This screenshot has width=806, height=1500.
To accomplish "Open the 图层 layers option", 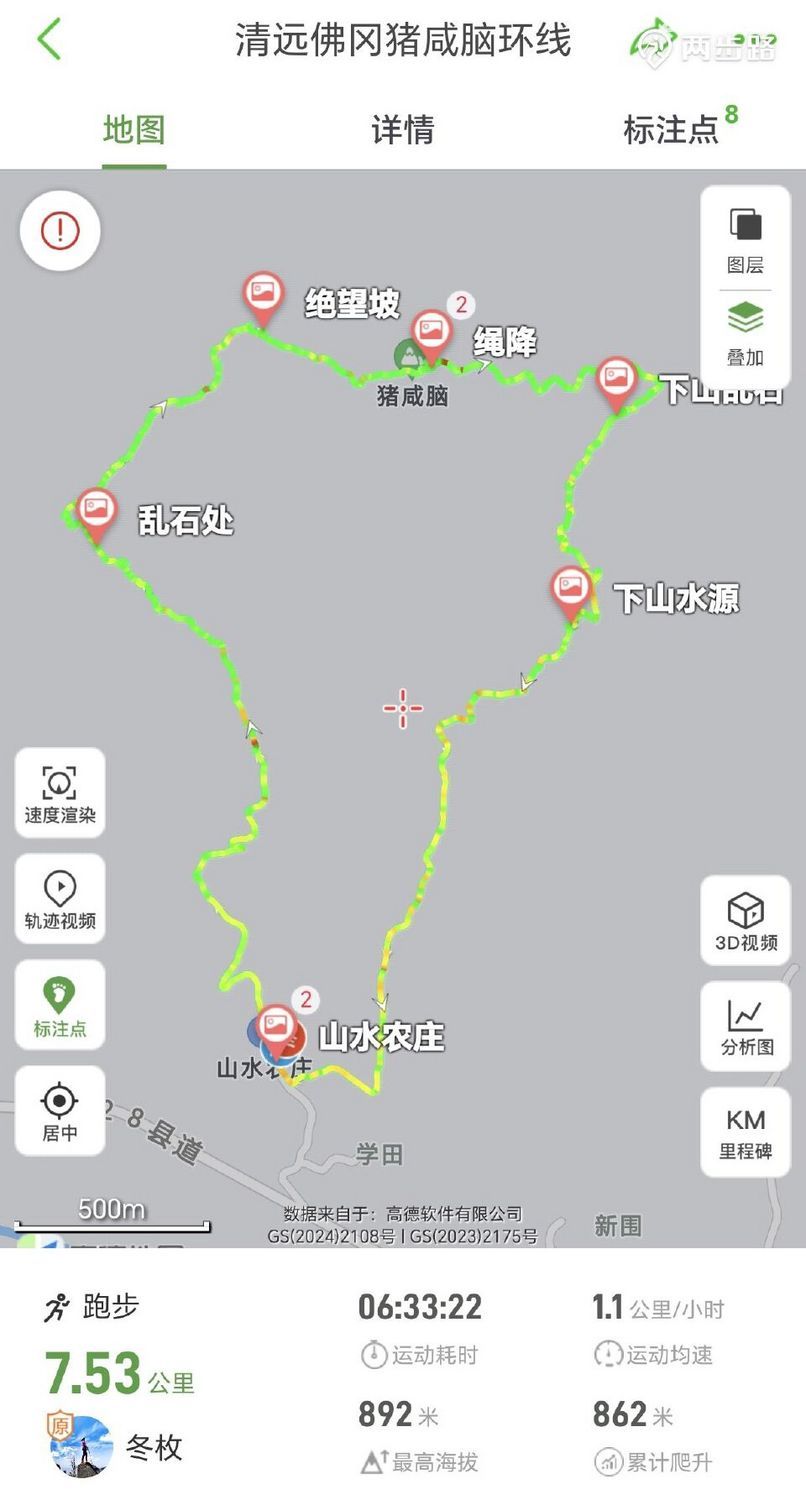I will point(745,240).
